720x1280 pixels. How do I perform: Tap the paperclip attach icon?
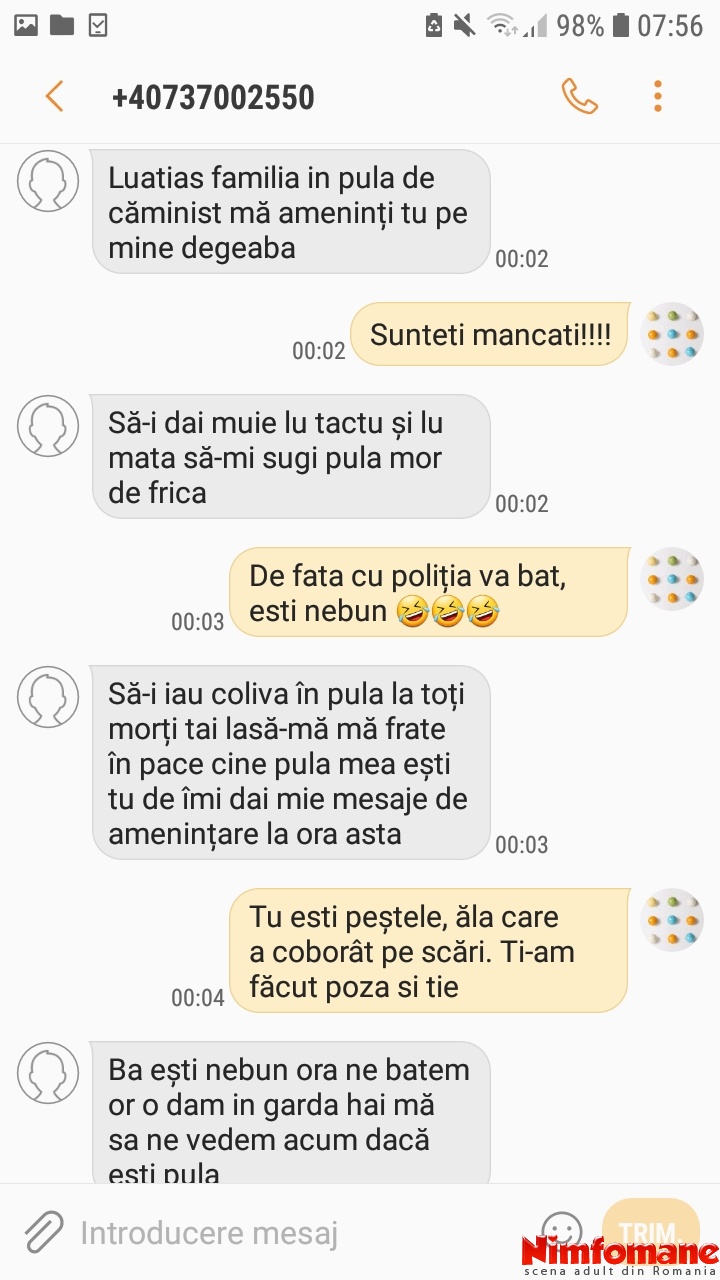[x=43, y=1232]
